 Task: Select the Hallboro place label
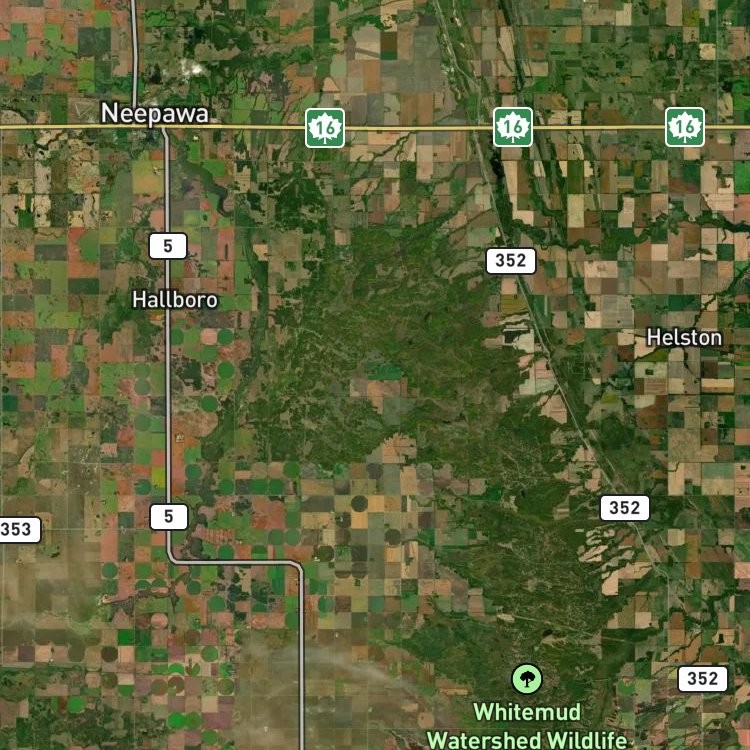(x=175, y=300)
